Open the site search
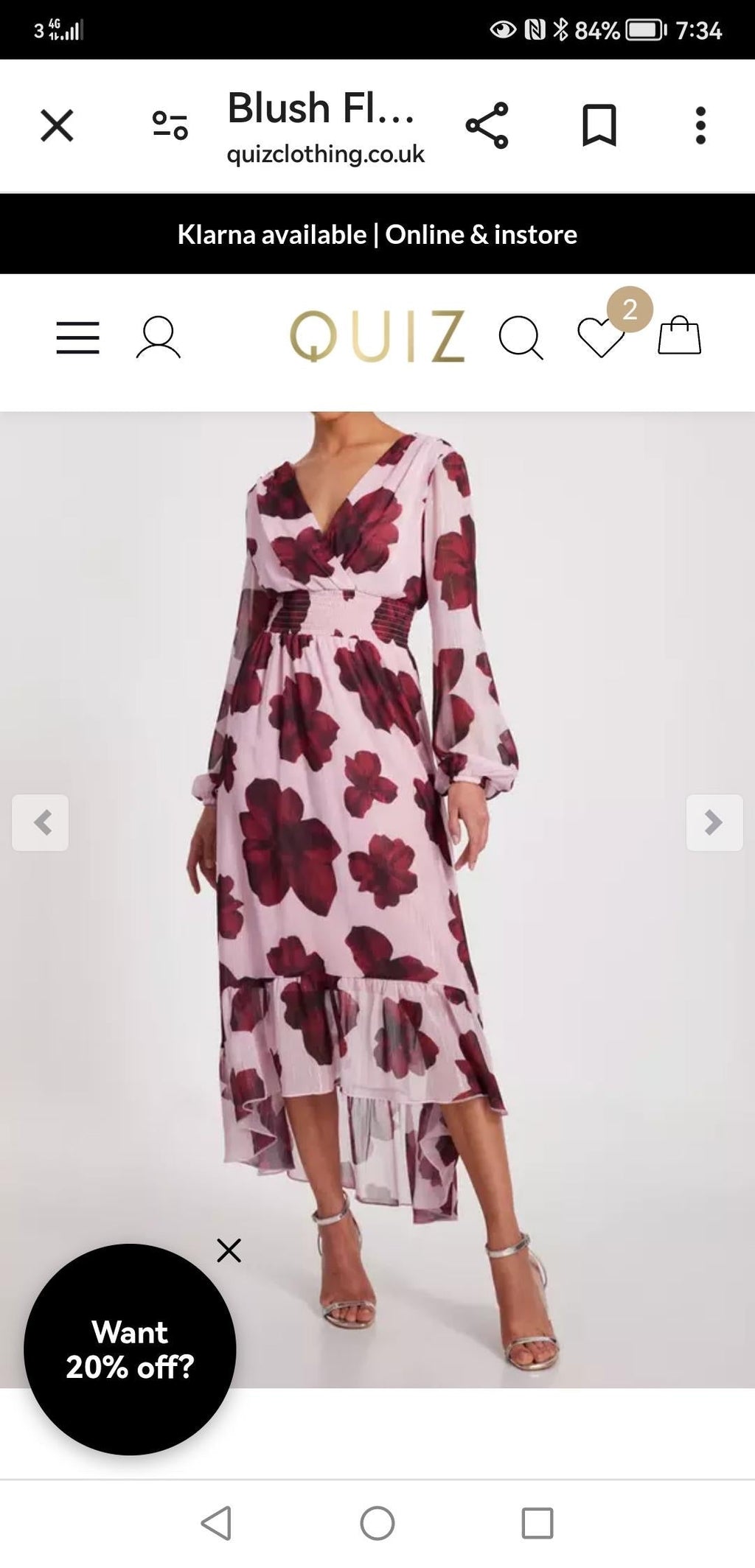This screenshot has height=1568, width=755. pyautogui.click(x=521, y=337)
